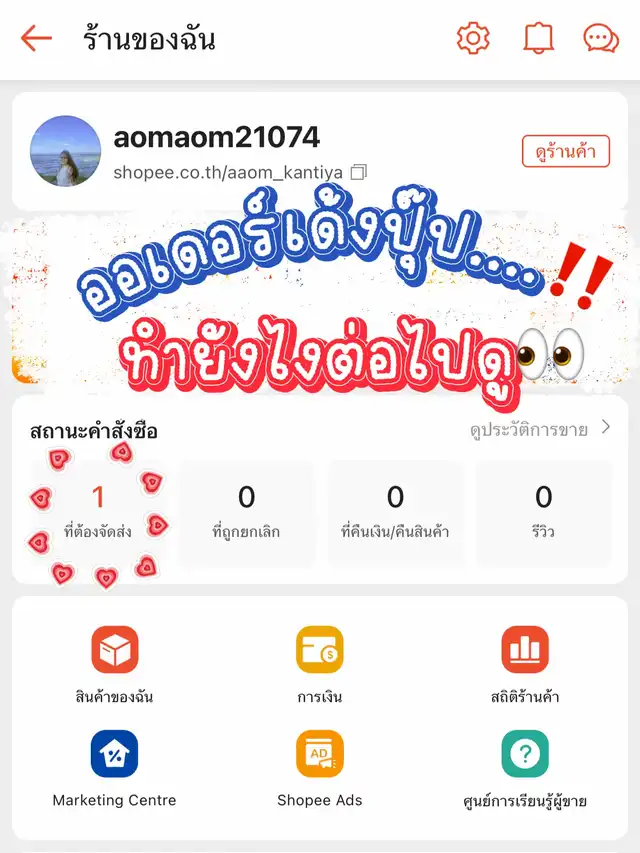View ที่คืนเงิน/คืนสินค้า returns
Viewport: 640px width, 853px height.
(x=395, y=512)
